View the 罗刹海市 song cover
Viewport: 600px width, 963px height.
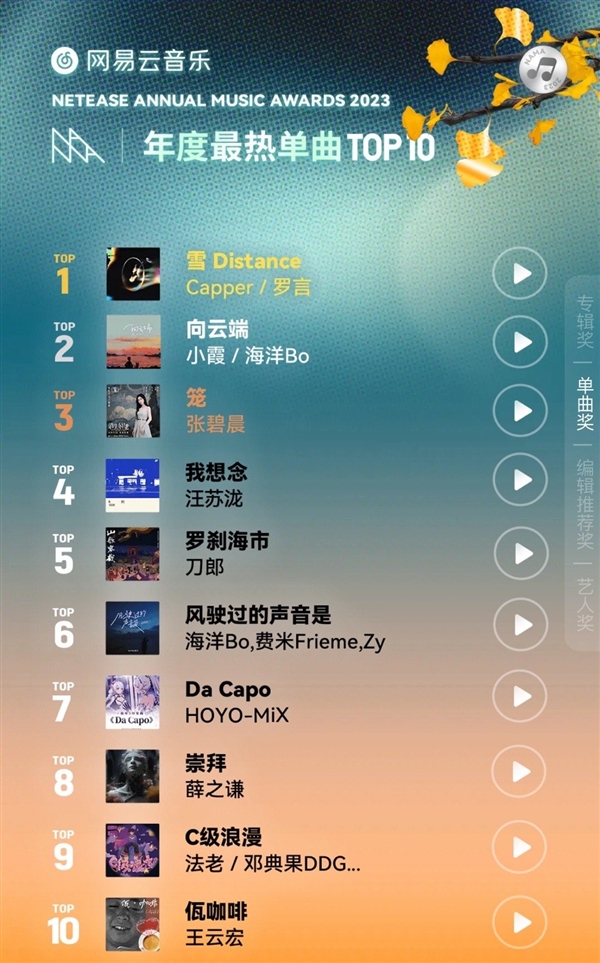pos(133,554)
